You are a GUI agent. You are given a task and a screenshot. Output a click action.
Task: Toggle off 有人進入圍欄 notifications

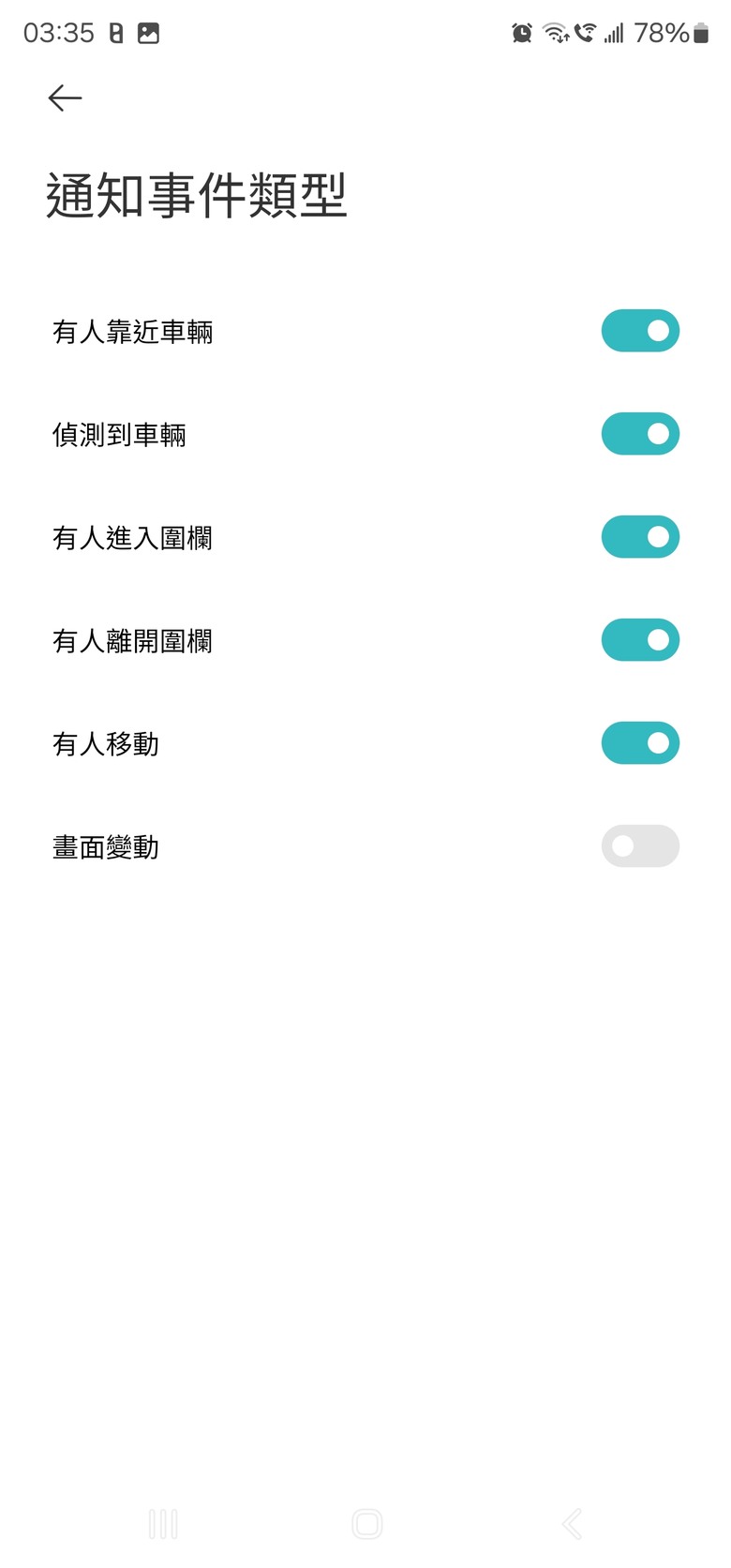(x=640, y=537)
